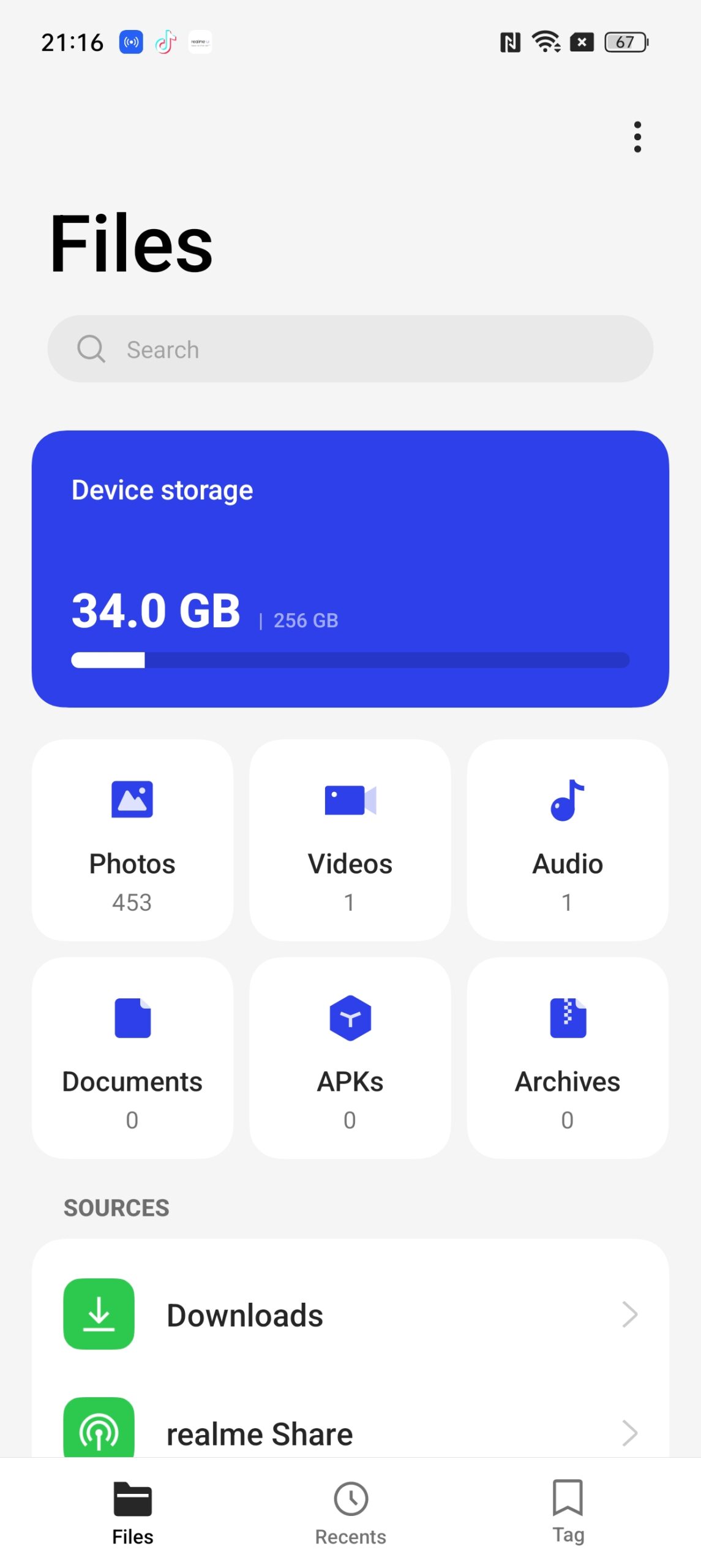
Task: Open the Videos category
Action: pyautogui.click(x=350, y=840)
